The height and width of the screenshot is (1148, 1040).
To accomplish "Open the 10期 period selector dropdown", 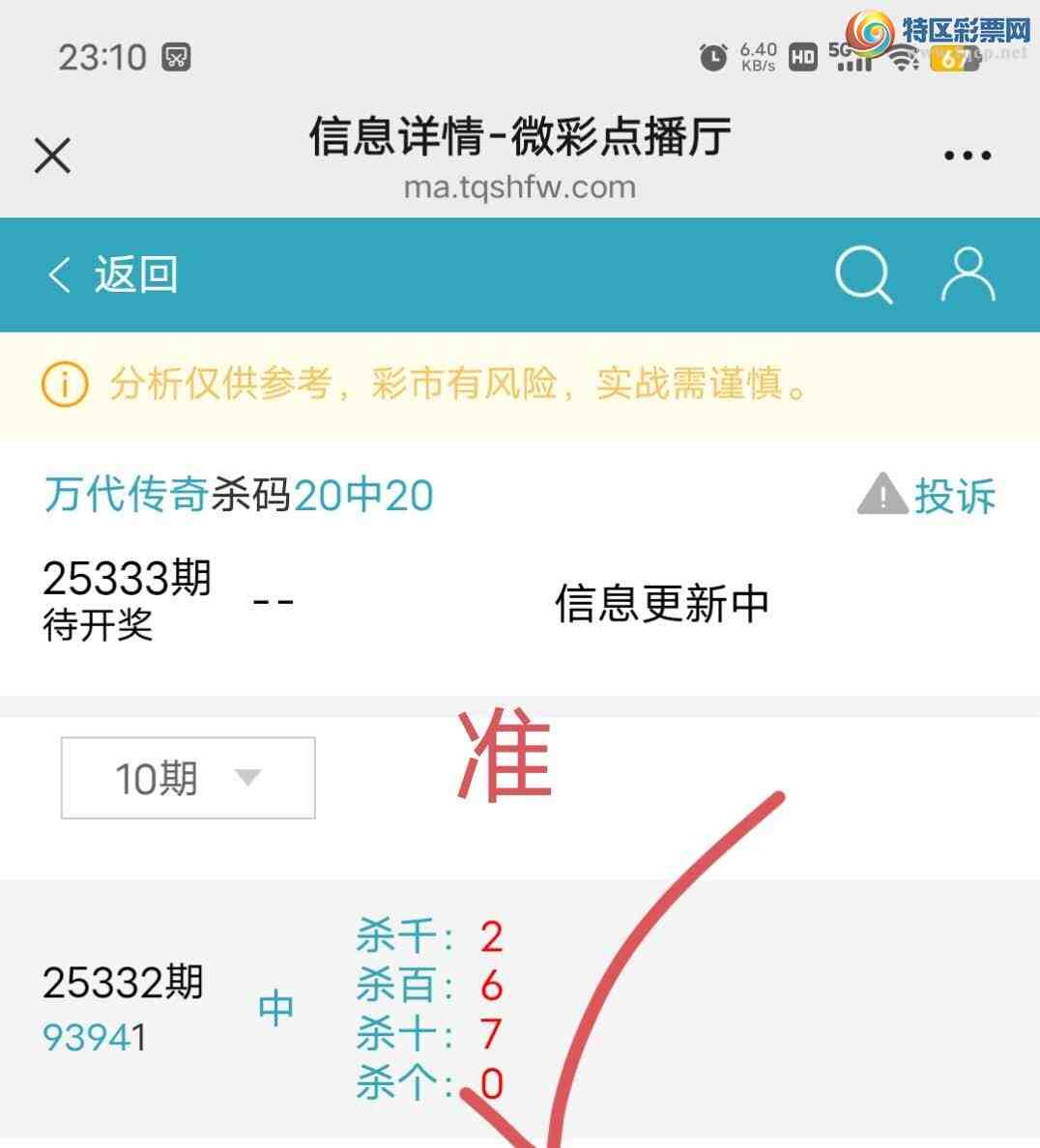I will pyautogui.click(x=188, y=777).
